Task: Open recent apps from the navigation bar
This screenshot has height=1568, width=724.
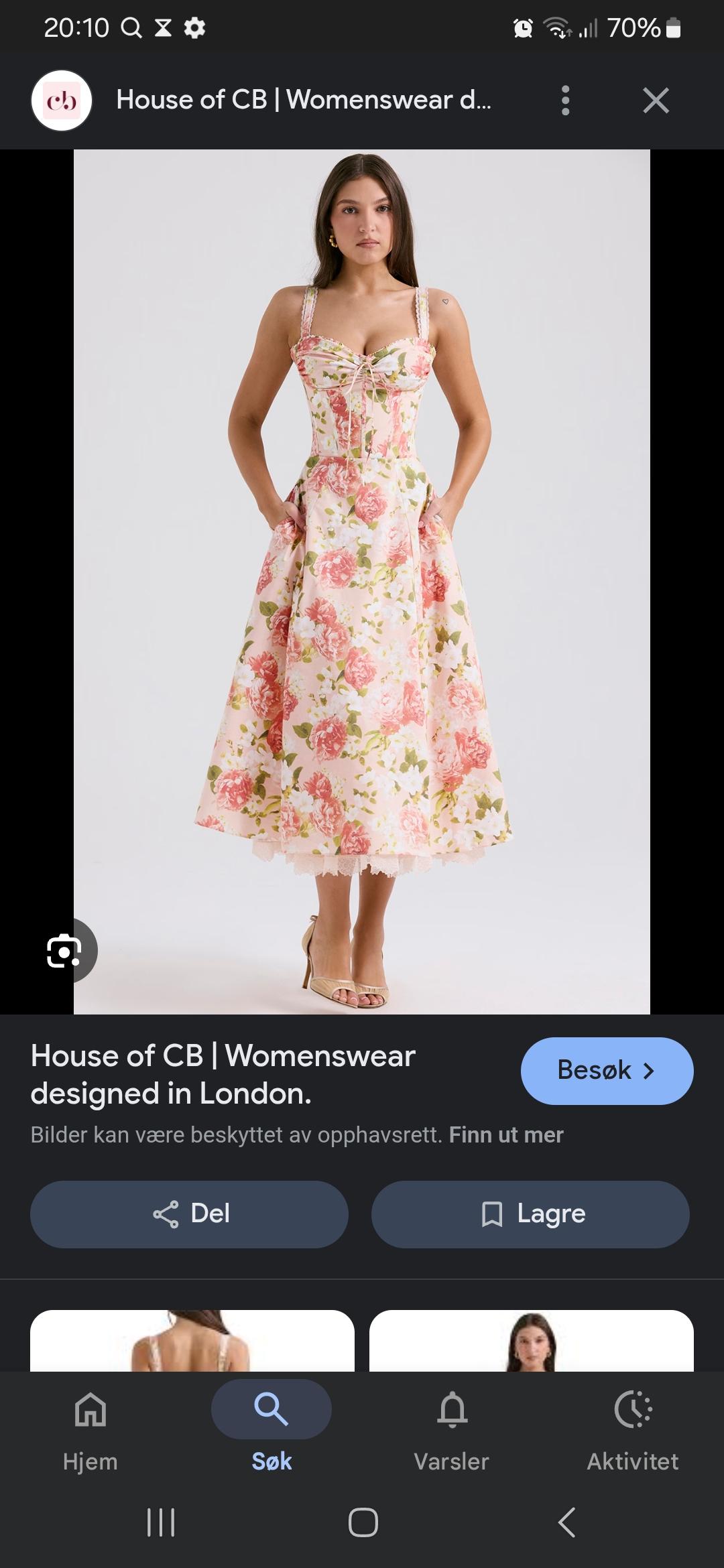Action: pos(161,1522)
